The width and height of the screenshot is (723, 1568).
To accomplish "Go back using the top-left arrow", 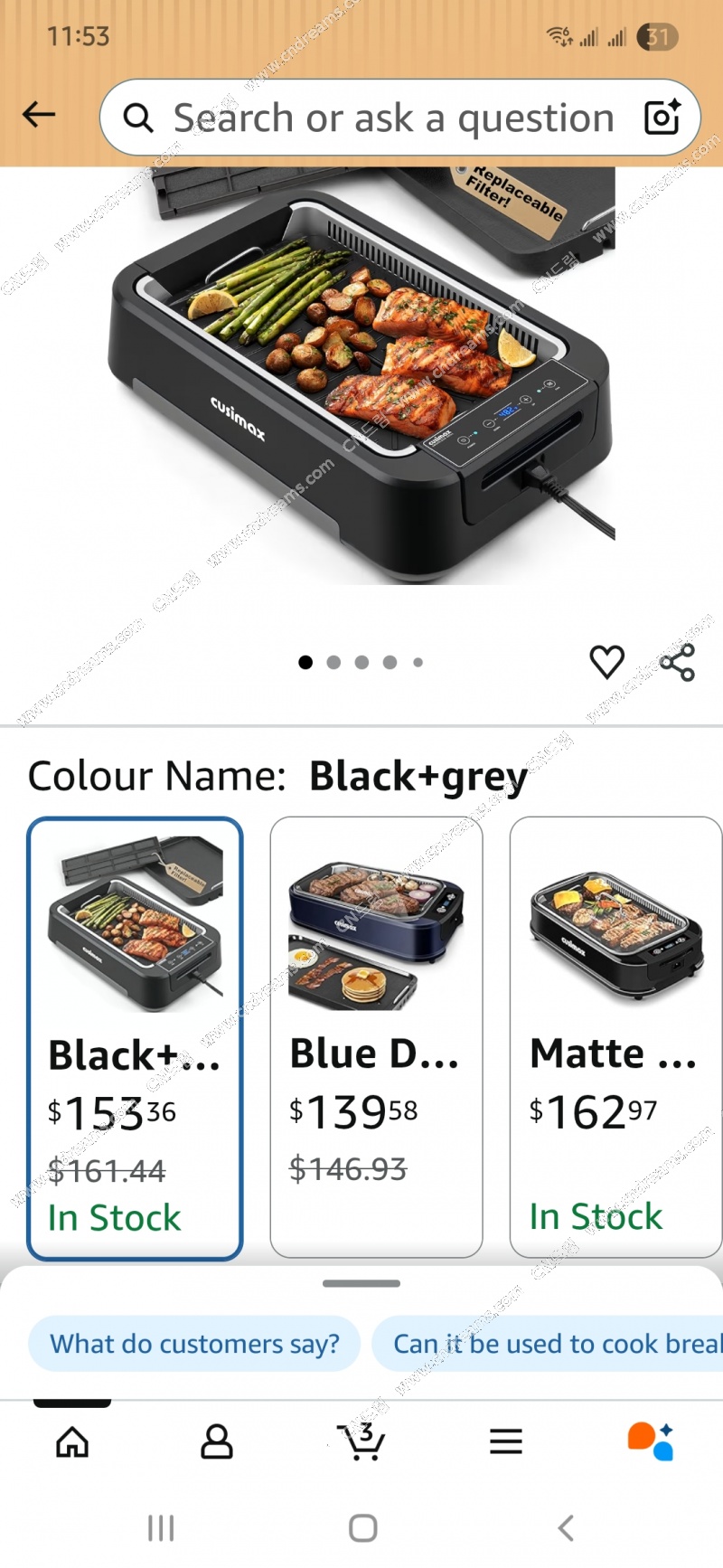I will click(39, 115).
